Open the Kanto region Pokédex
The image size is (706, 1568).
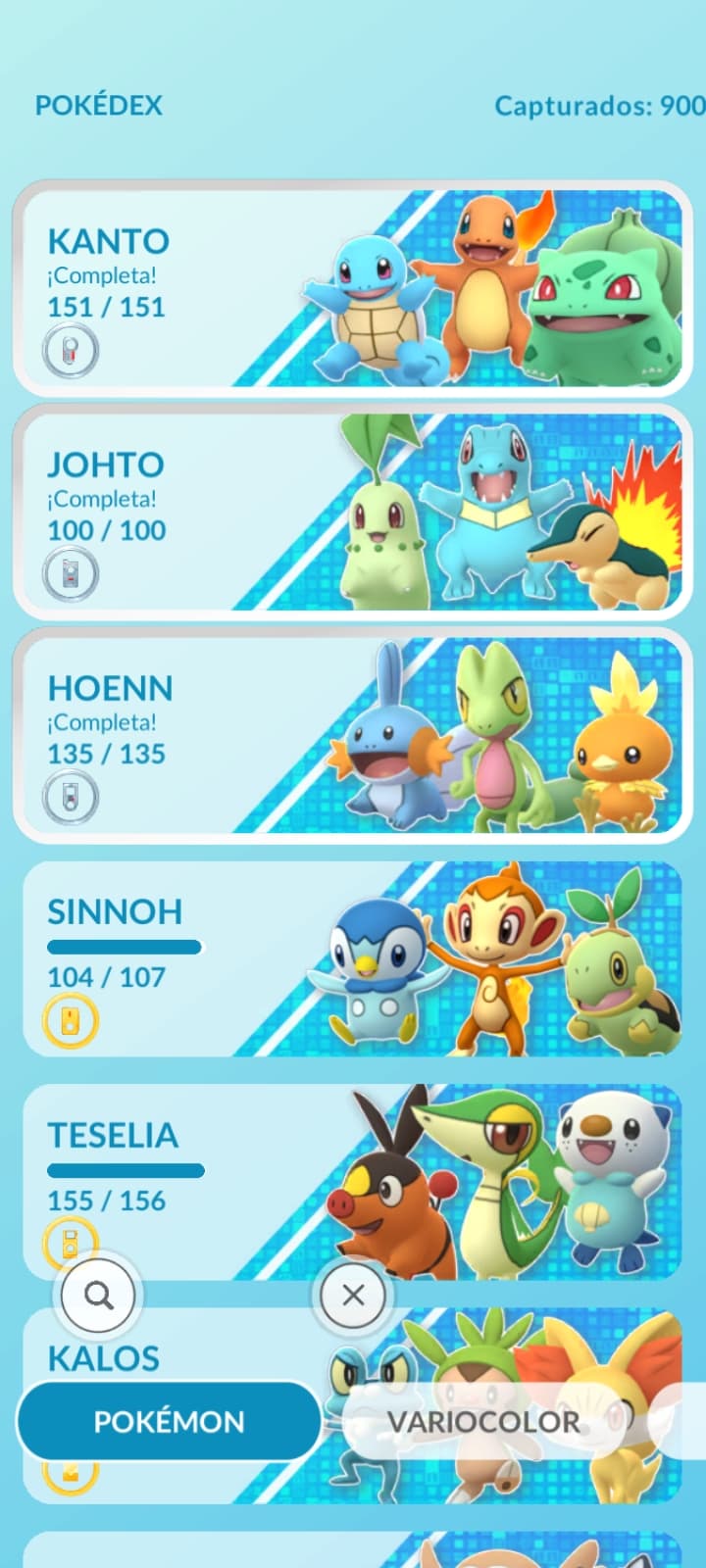[x=353, y=287]
